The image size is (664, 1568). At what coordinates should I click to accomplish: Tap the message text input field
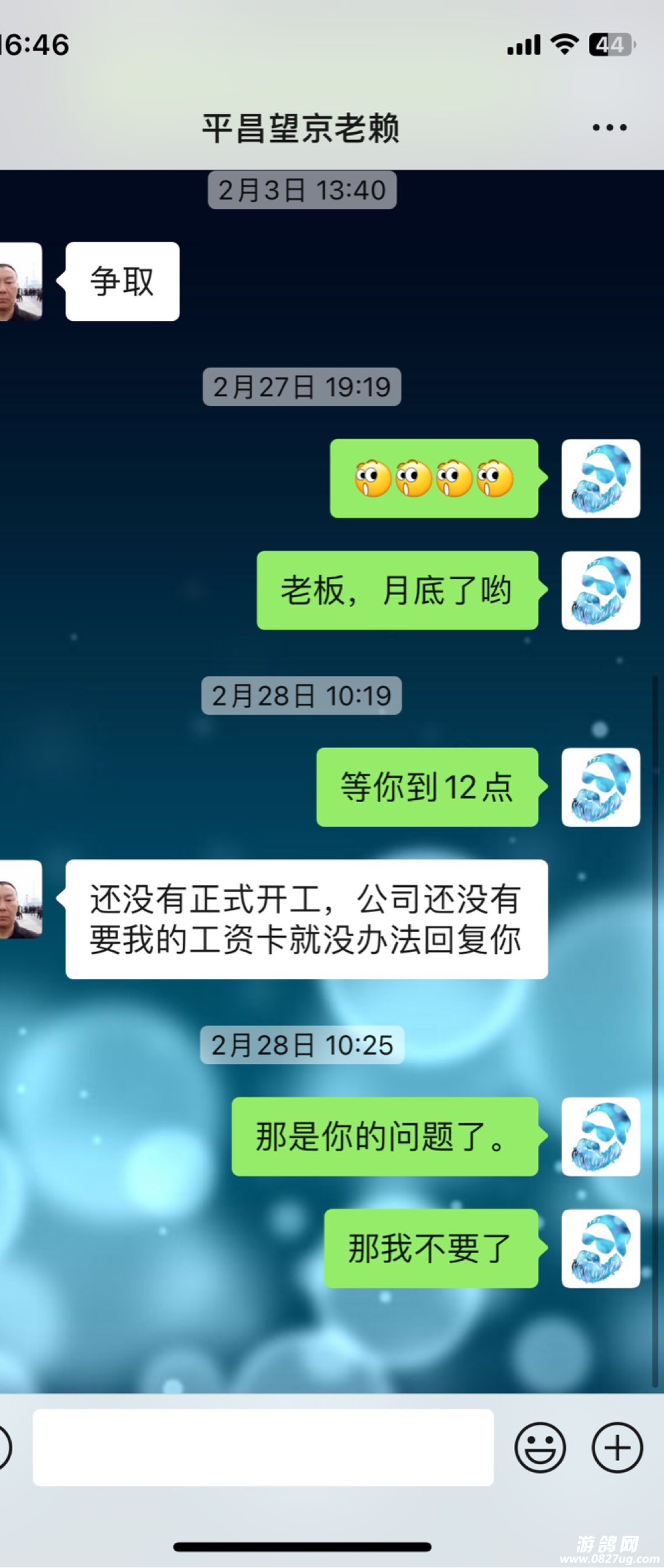(x=263, y=1447)
